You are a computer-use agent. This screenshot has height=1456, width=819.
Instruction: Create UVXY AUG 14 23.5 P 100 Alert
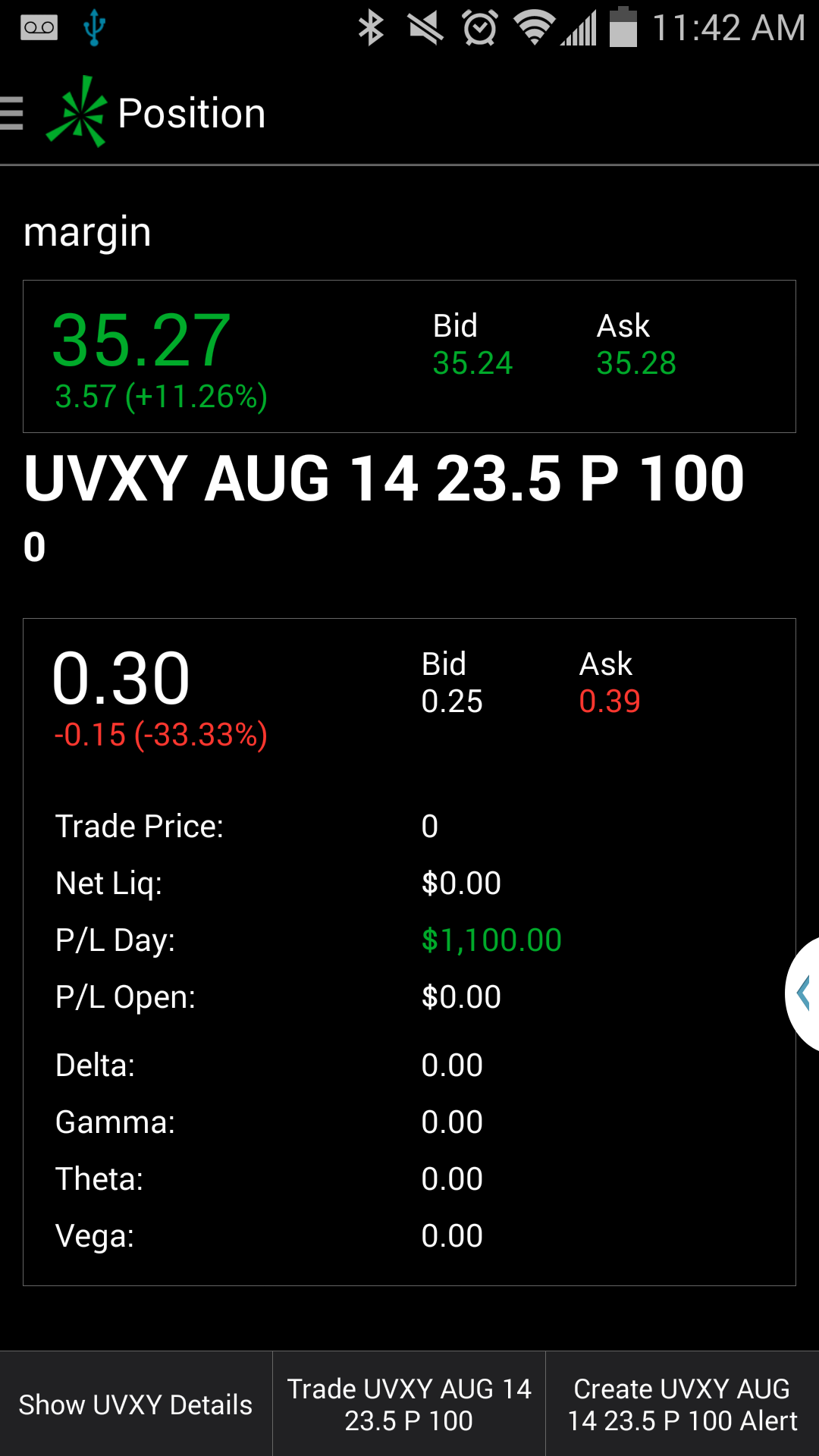(x=682, y=1404)
